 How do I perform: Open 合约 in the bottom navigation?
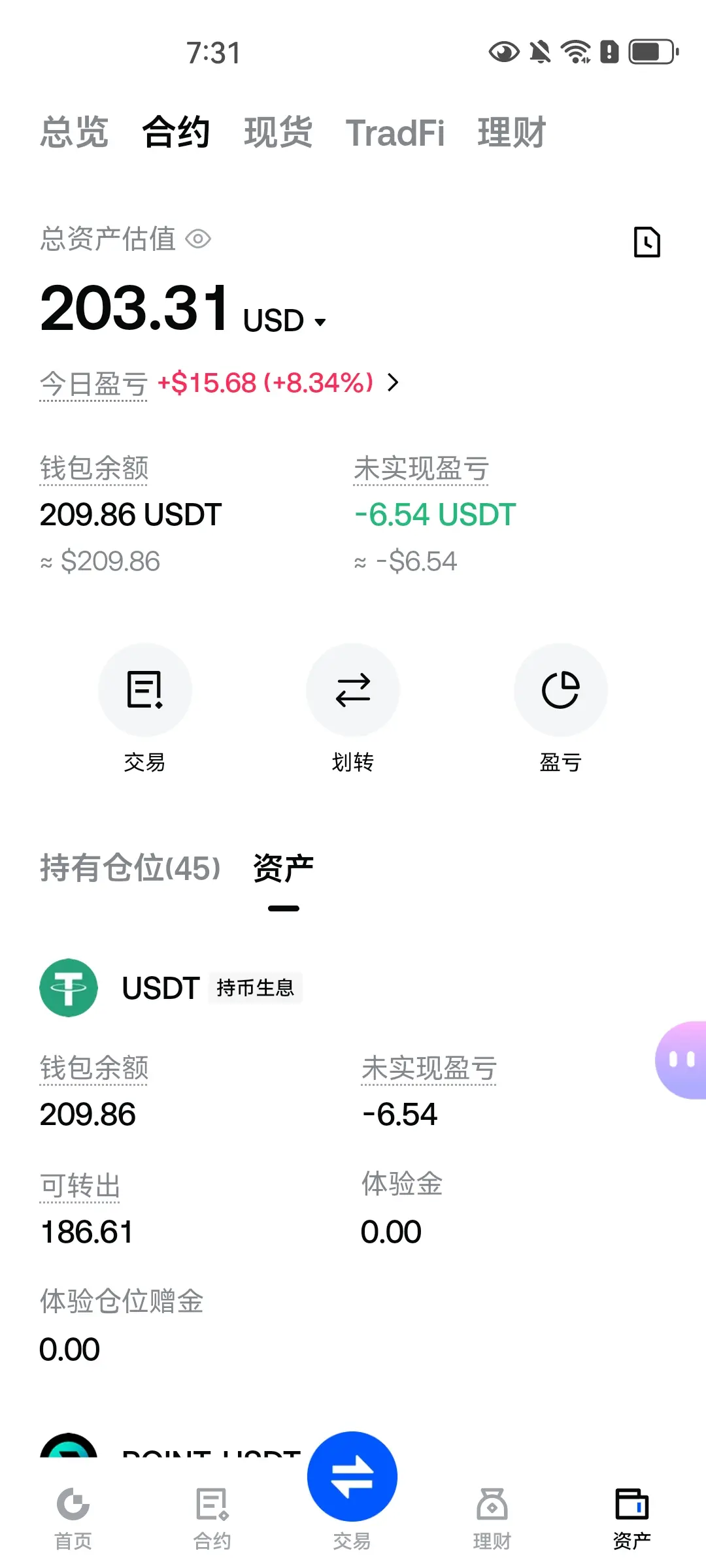point(212,1518)
